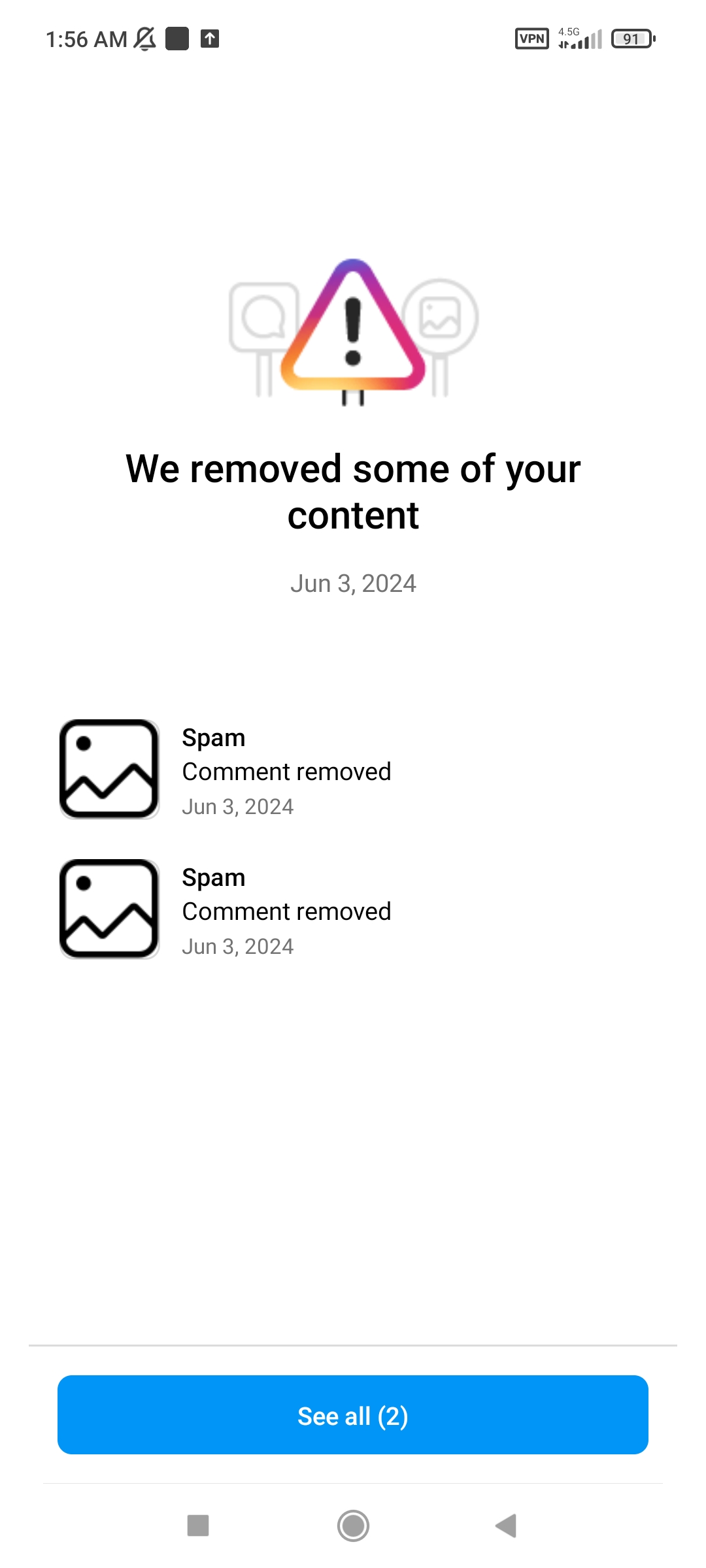Tap the See all (2) button
Image resolution: width=706 pixels, height=1568 pixels.
(x=353, y=1415)
